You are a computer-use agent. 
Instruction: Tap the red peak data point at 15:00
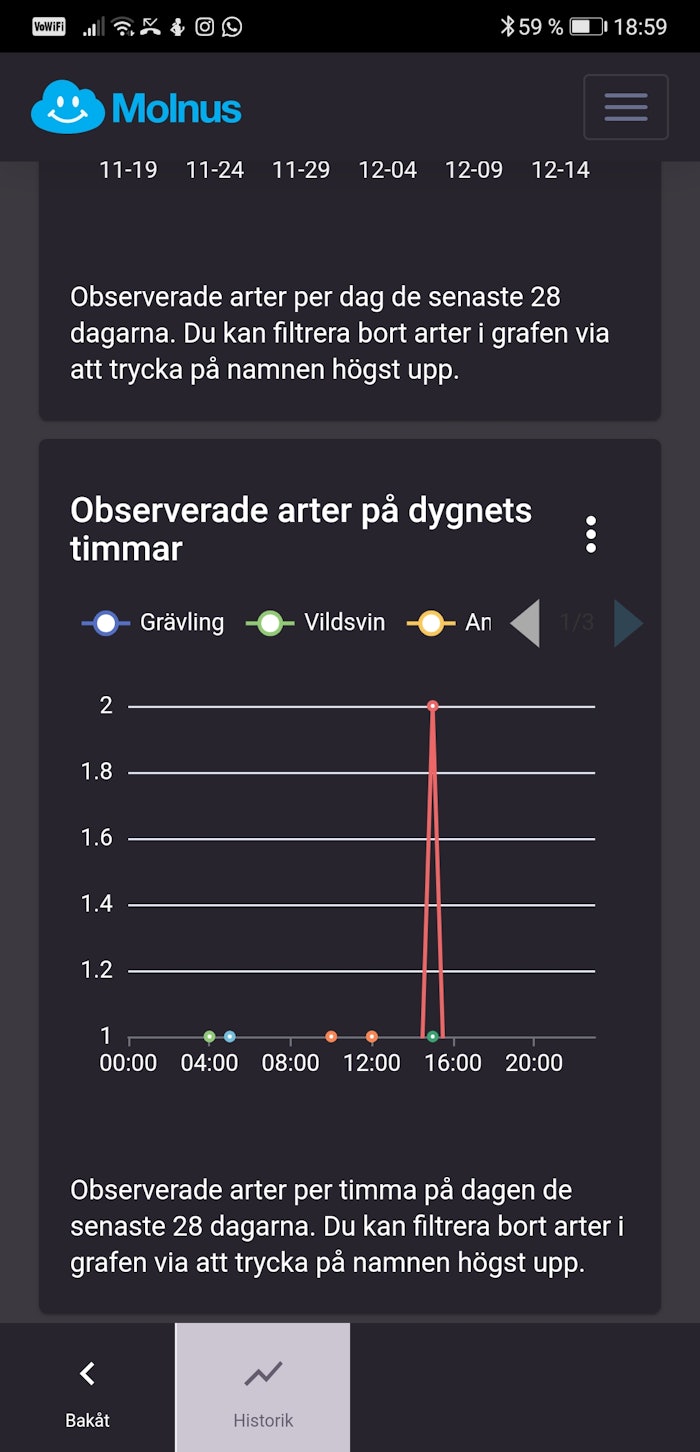(x=432, y=706)
